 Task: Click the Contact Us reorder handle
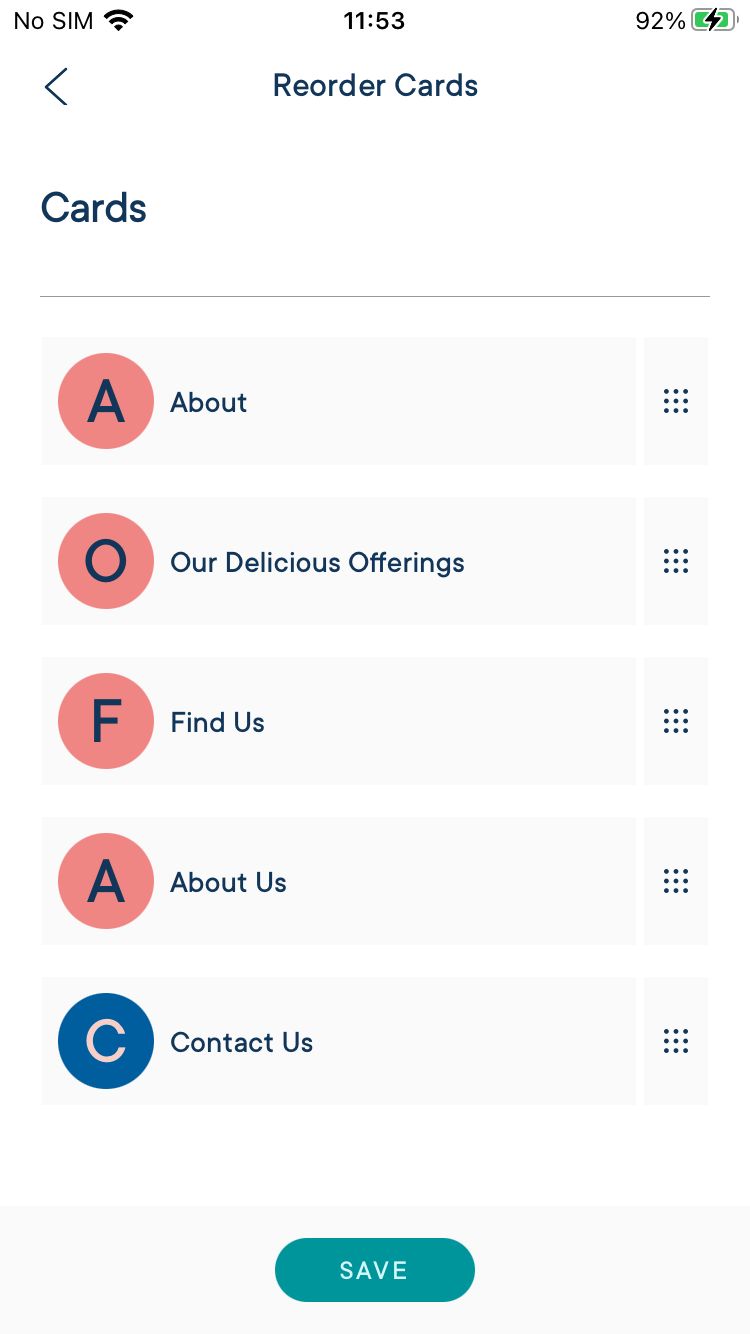[676, 1041]
